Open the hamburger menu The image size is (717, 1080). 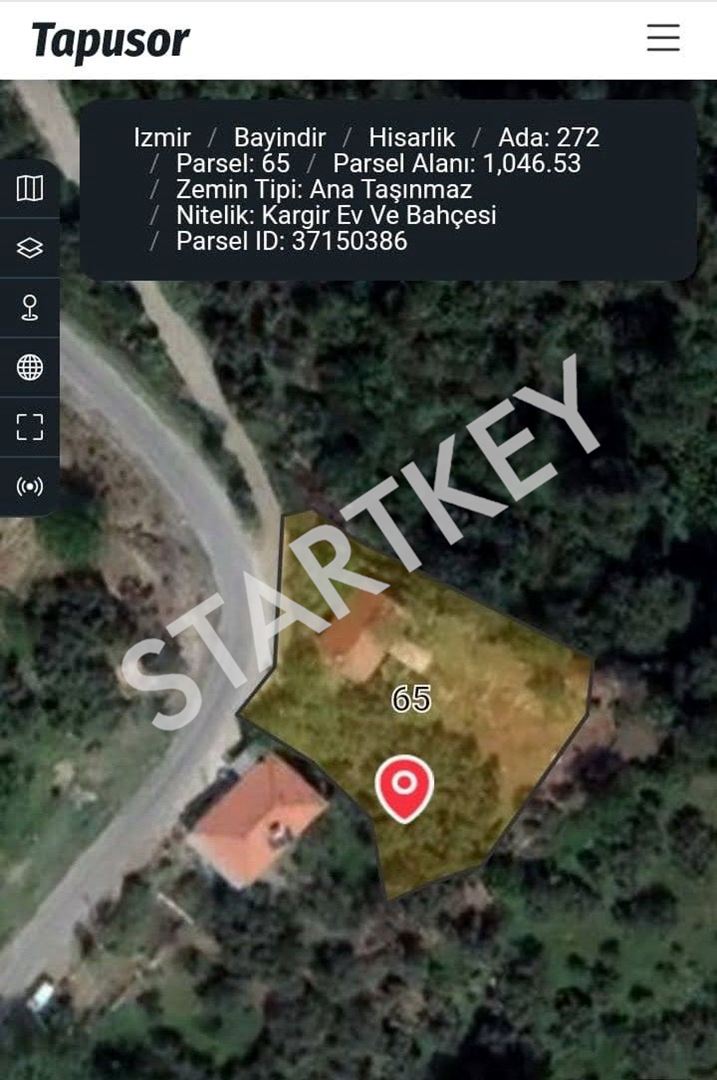point(663,38)
